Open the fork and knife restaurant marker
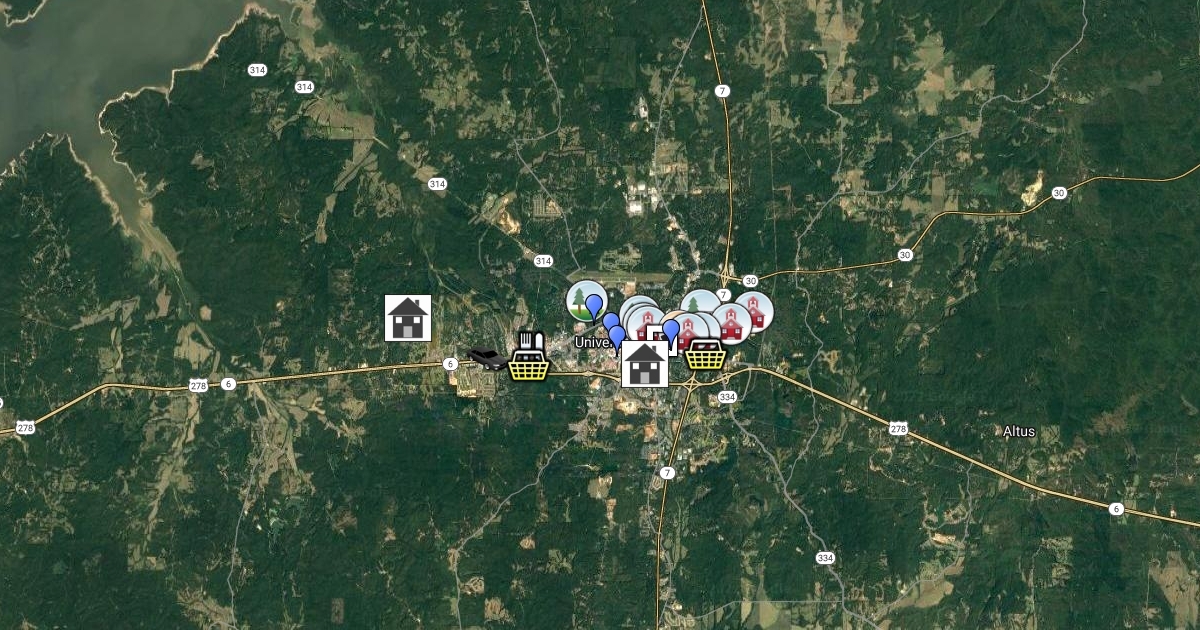This screenshot has height=630, width=1200. pyautogui.click(x=532, y=344)
